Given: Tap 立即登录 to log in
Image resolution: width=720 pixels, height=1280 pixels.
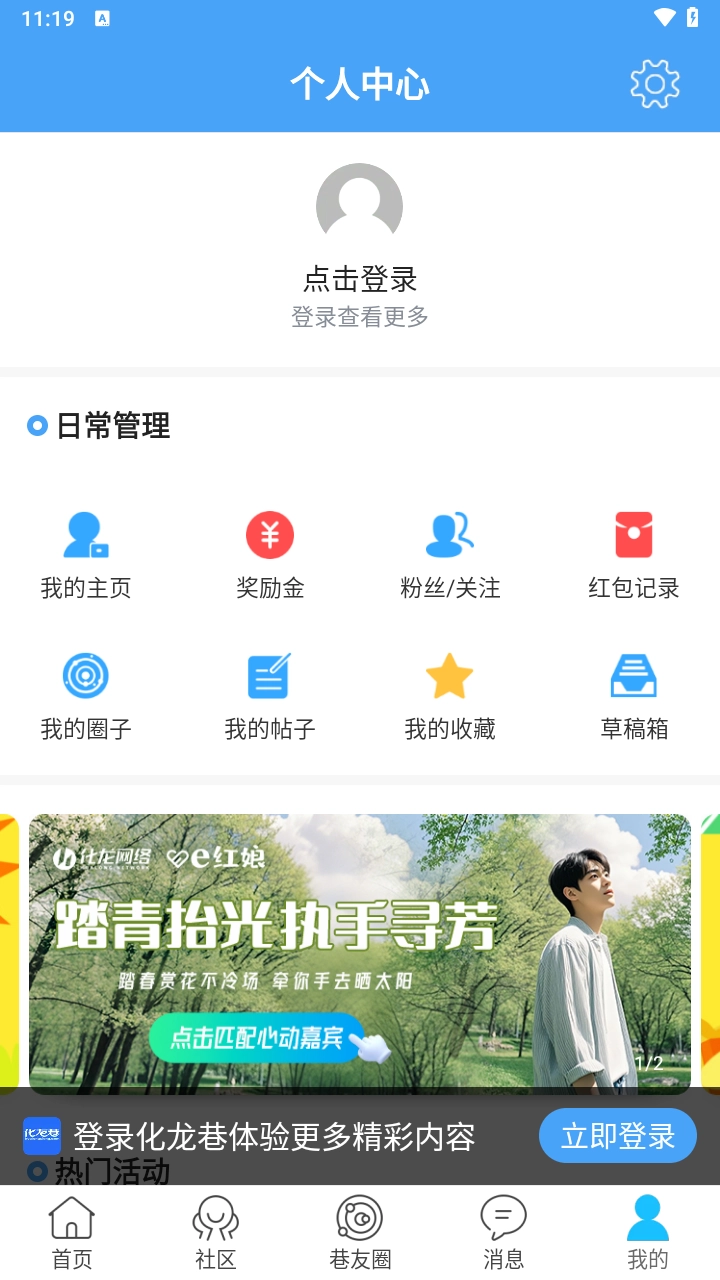Looking at the screenshot, I should [x=617, y=1135].
